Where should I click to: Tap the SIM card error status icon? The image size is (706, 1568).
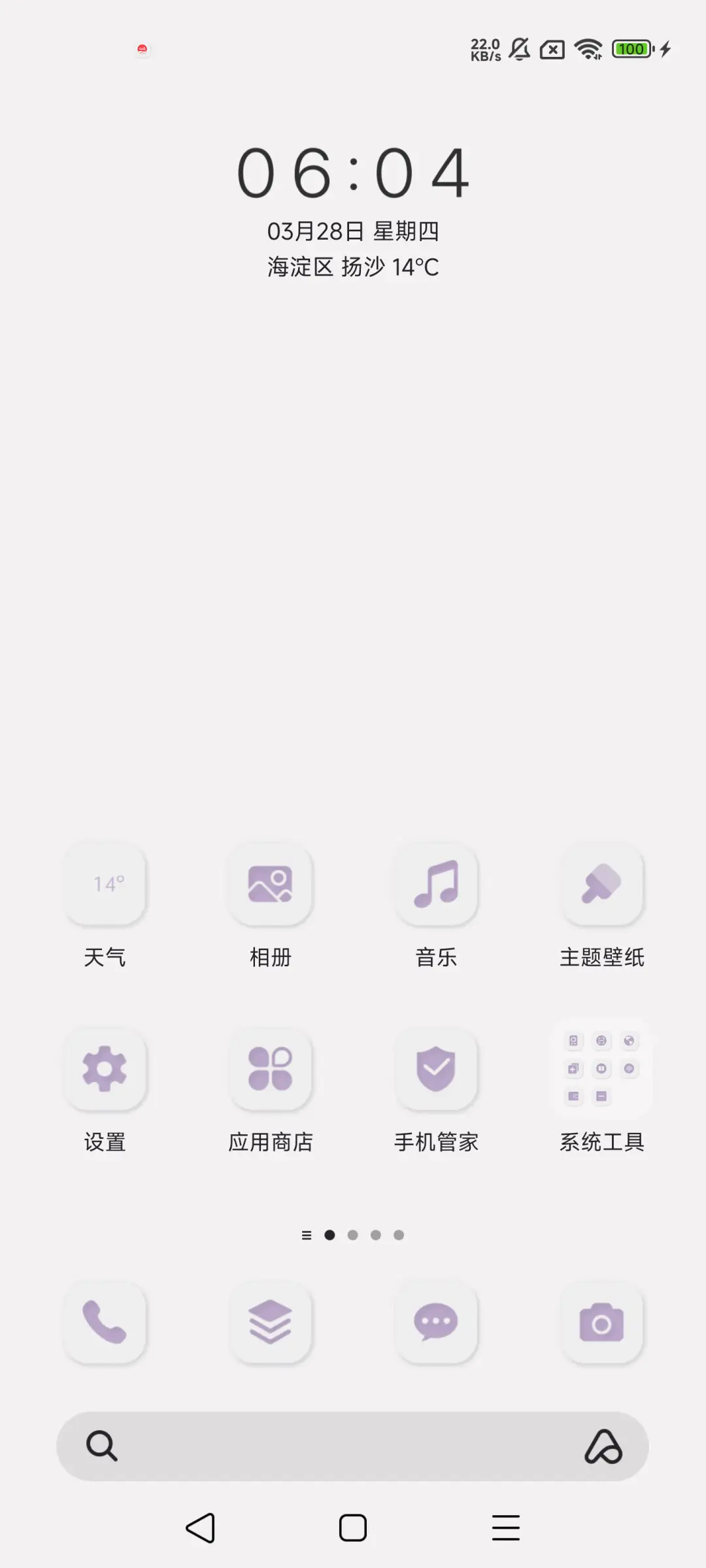coord(551,49)
